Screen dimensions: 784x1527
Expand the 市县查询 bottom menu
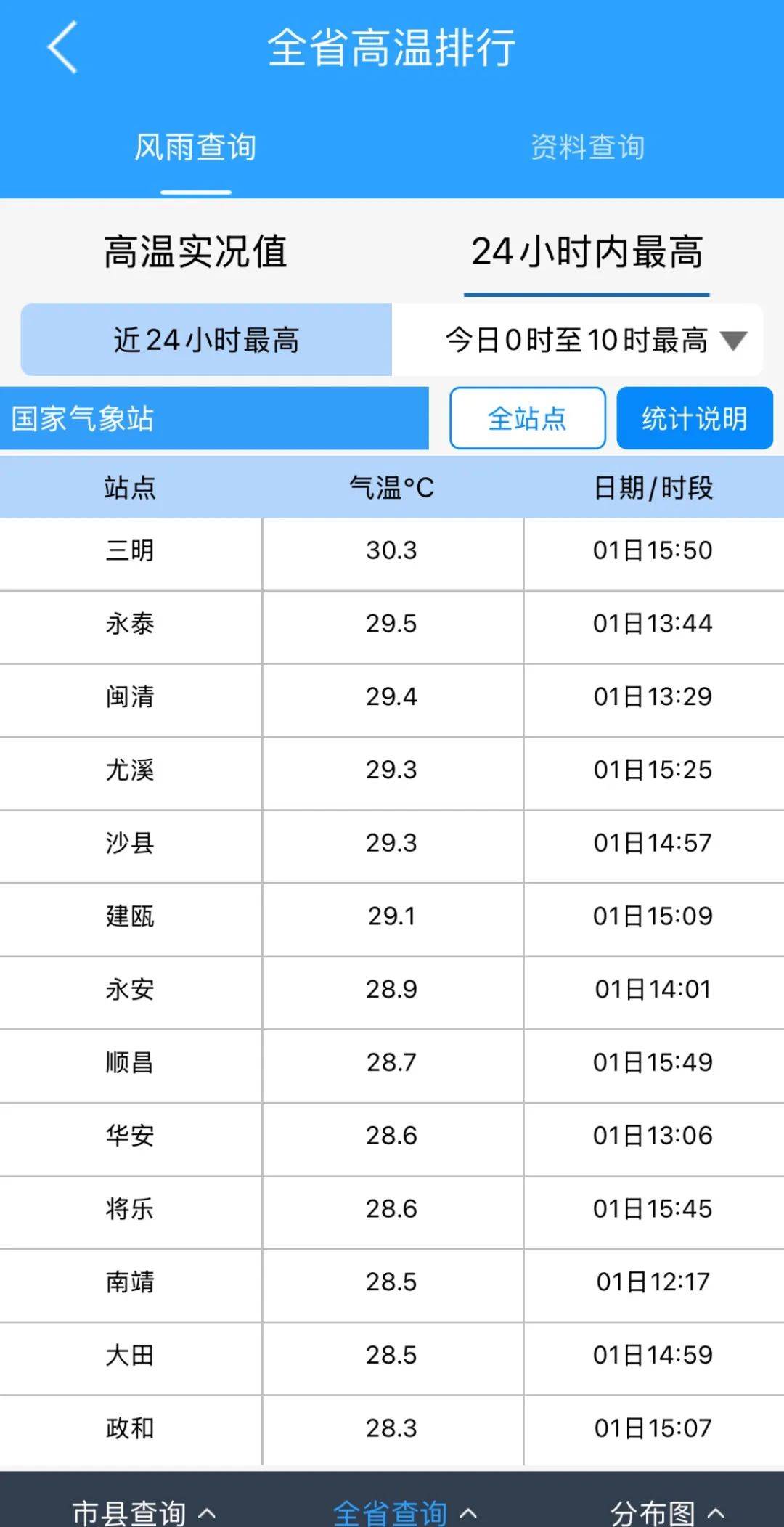pos(144,1512)
